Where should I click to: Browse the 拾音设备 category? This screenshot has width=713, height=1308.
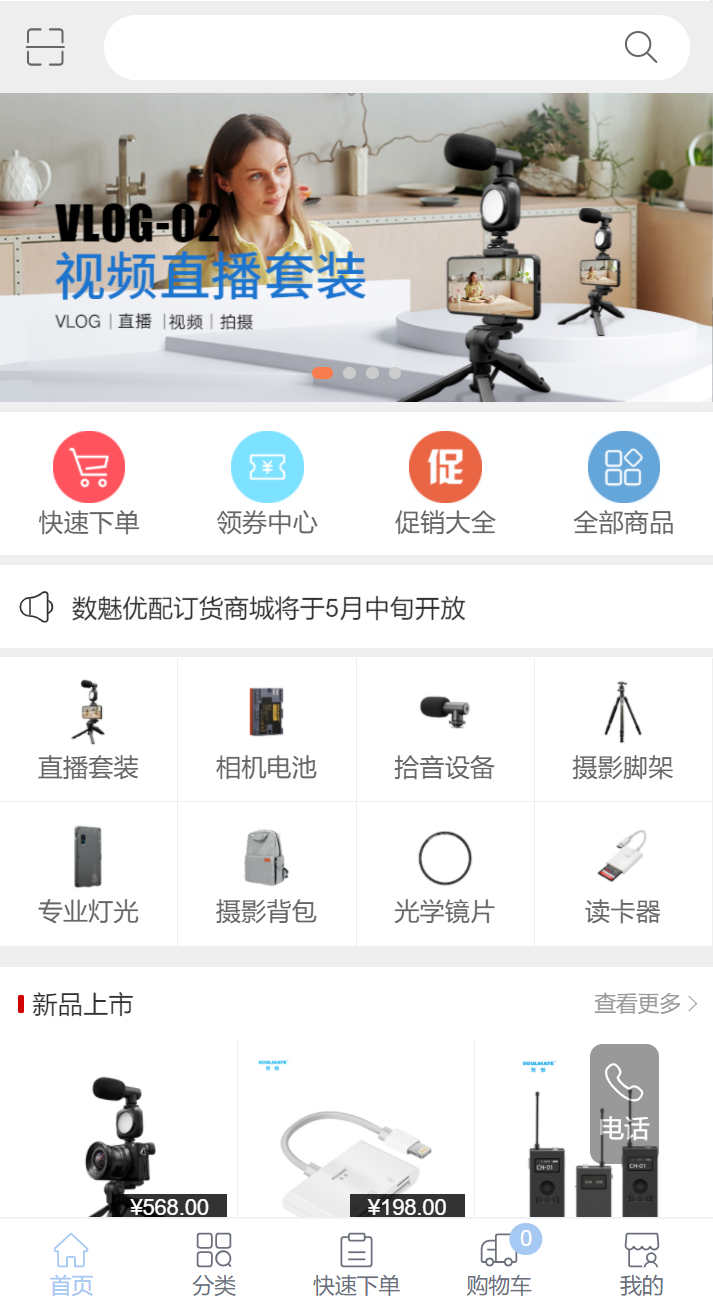[x=445, y=730]
